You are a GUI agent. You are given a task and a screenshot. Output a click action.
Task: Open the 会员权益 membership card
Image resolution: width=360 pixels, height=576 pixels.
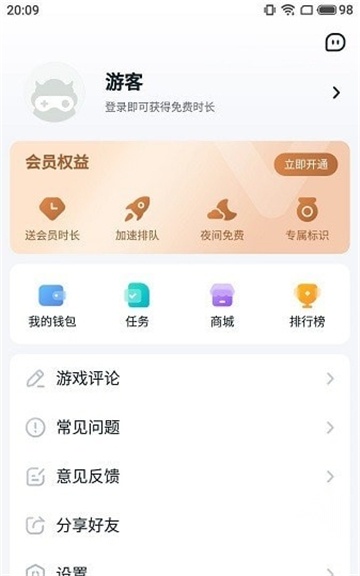(180, 197)
